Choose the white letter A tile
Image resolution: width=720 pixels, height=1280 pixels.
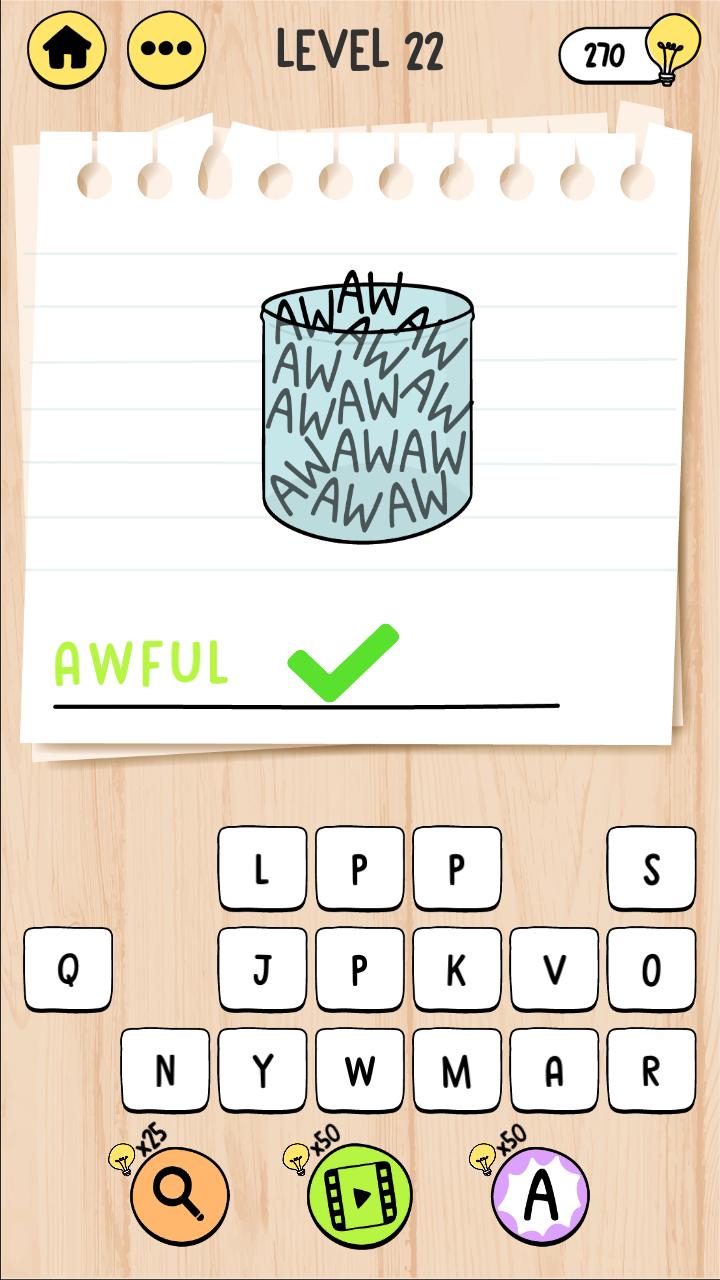click(x=554, y=1070)
